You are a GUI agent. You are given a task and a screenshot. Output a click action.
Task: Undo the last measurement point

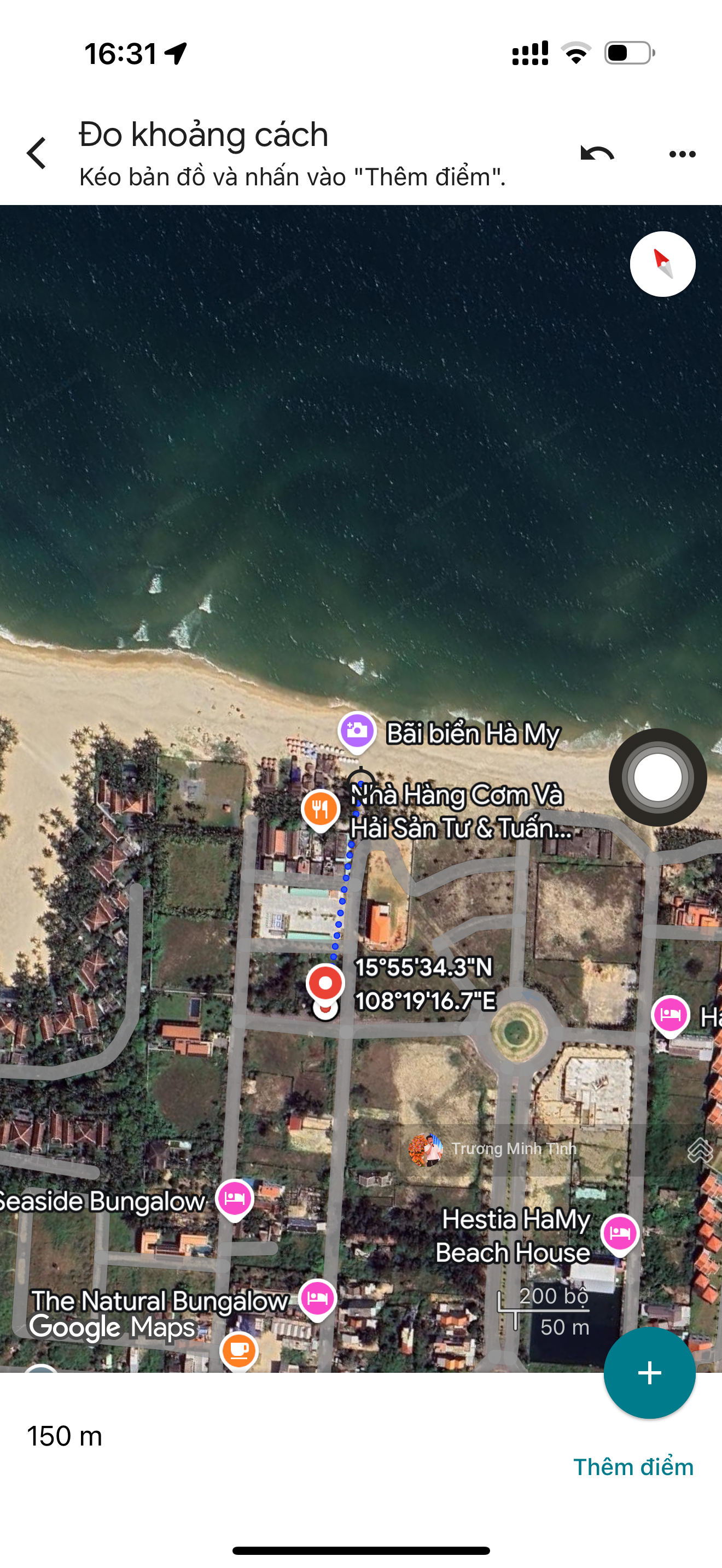(x=597, y=154)
